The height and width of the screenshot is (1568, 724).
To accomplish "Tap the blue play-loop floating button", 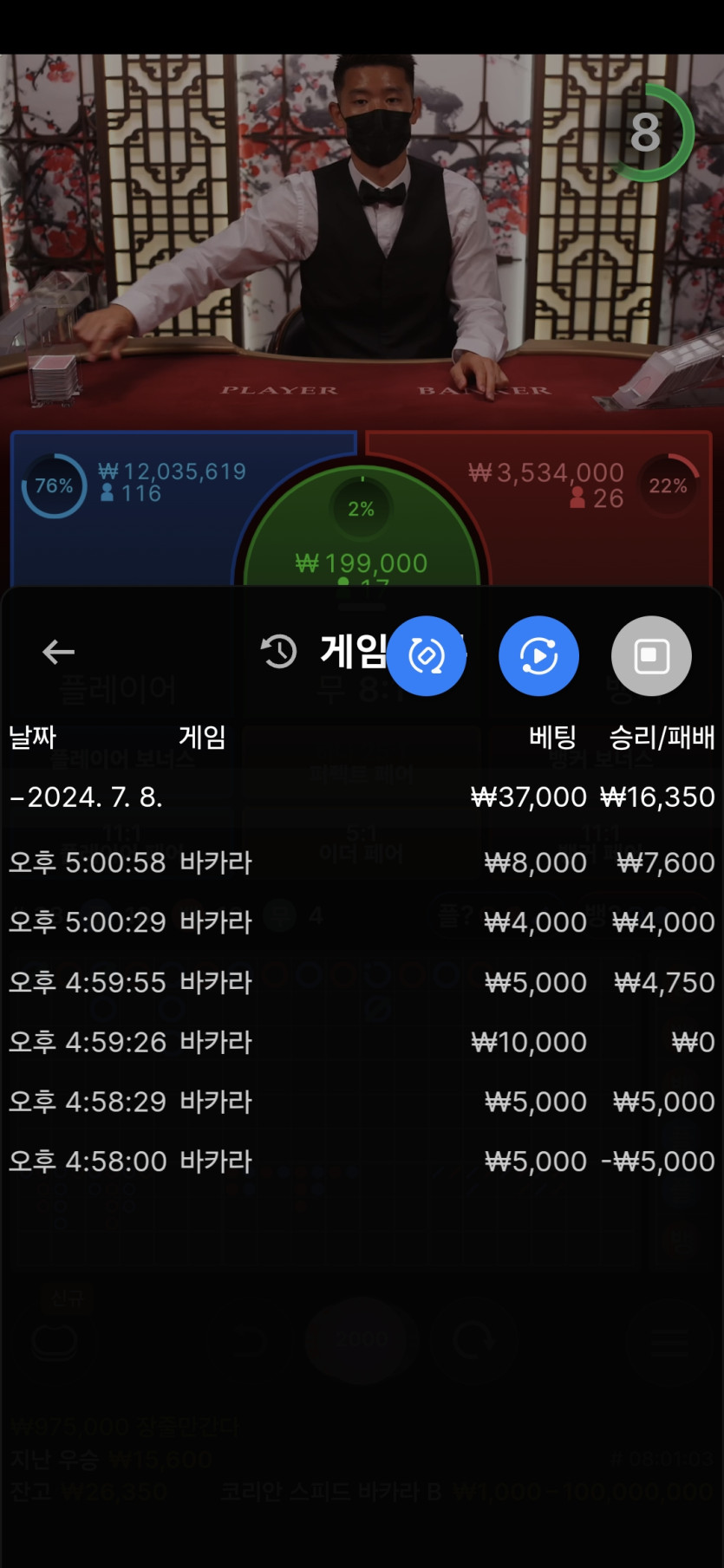I will 538,656.
